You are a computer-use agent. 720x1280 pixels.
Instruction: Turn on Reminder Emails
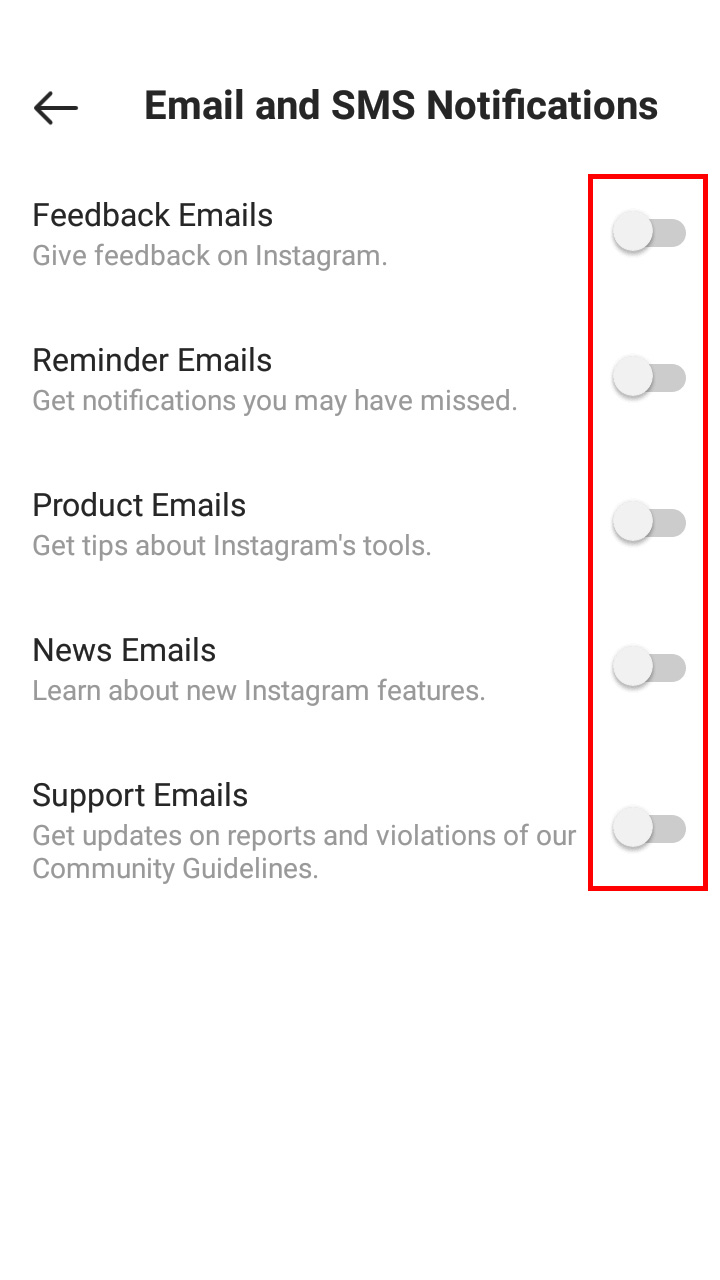pyautogui.click(x=649, y=378)
